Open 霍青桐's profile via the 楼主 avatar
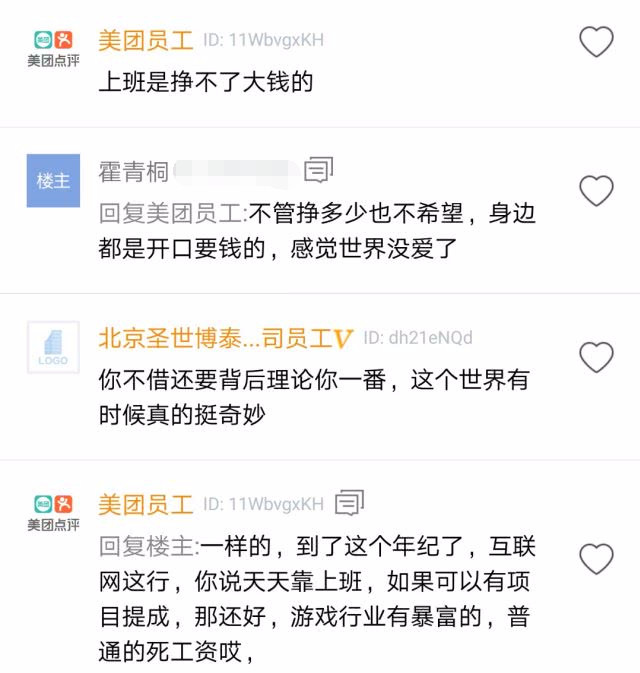The image size is (640, 673). coord(53,181)
